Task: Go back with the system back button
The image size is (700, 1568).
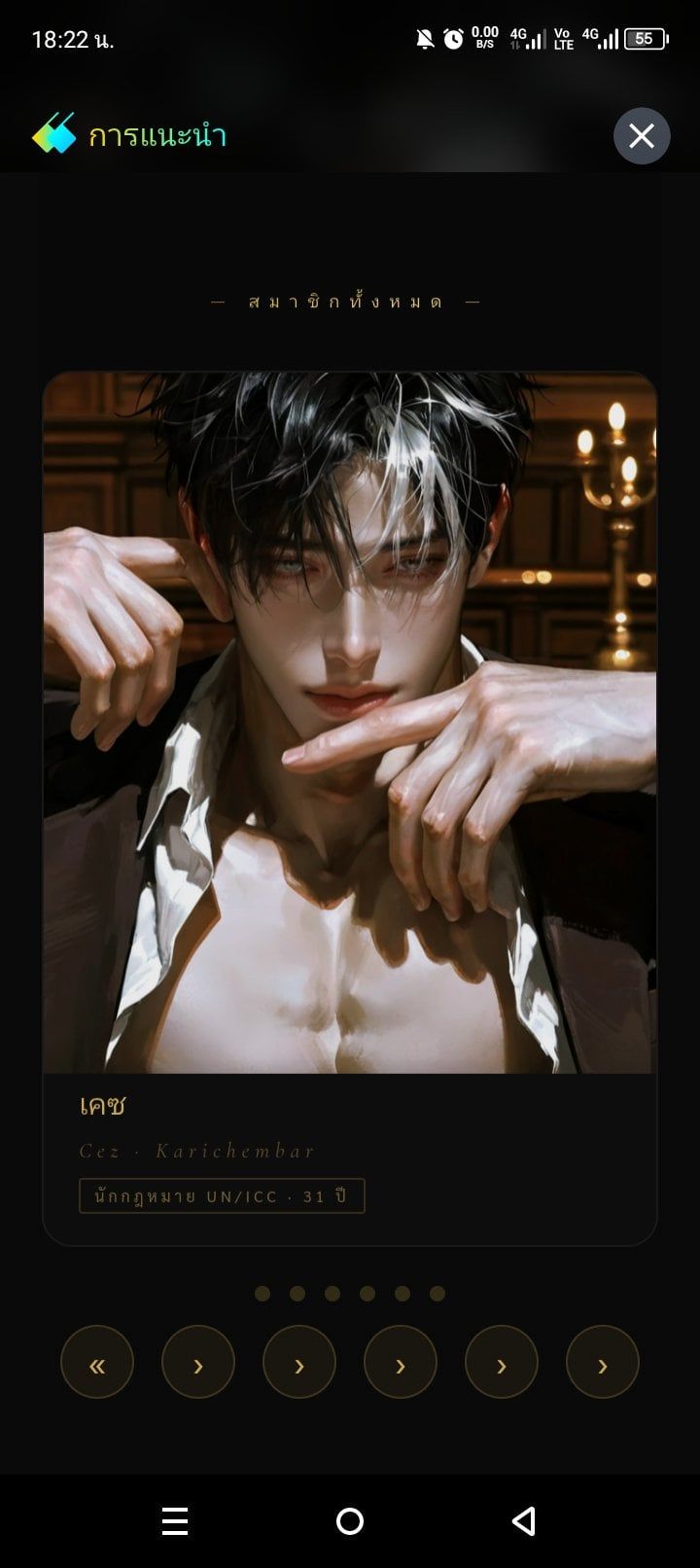Action: [524, 1521]
